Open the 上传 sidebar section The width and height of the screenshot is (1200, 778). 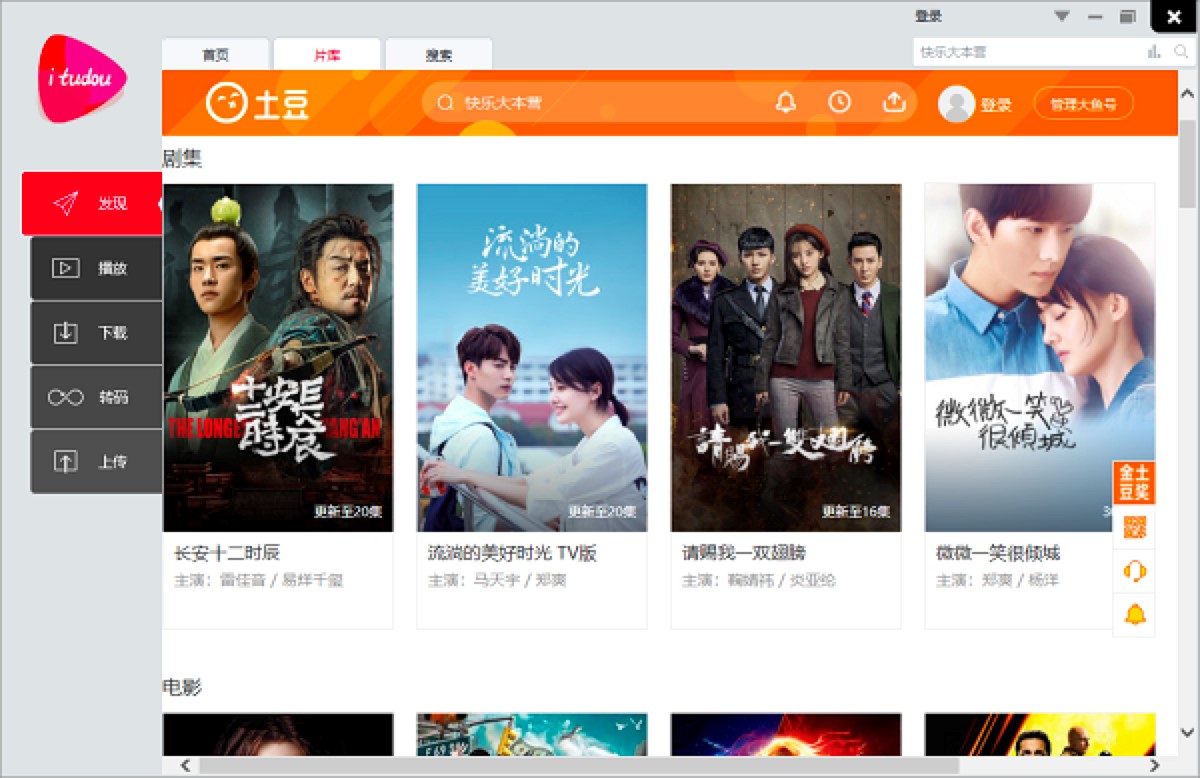[96, 462]
